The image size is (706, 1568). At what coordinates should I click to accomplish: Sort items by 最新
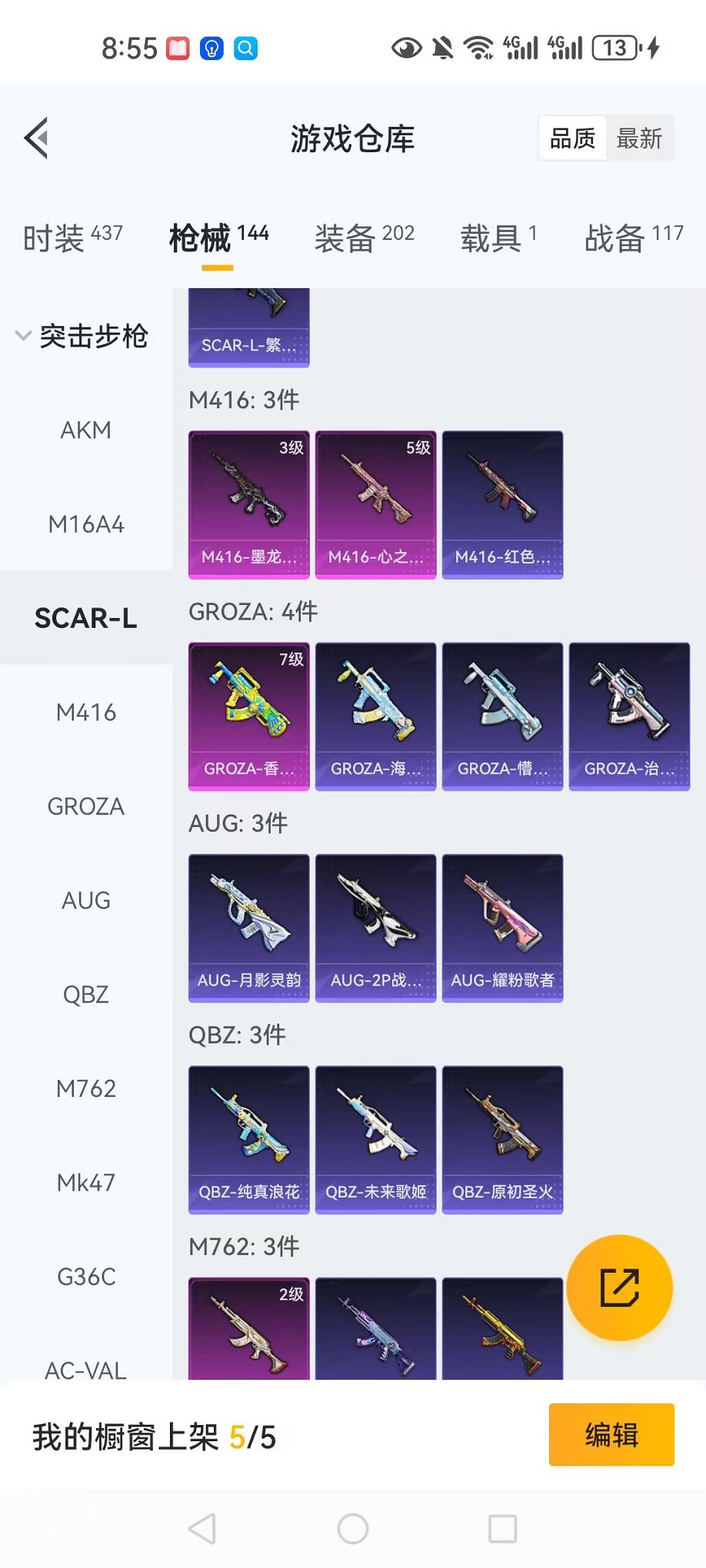(x=639, y=138)
